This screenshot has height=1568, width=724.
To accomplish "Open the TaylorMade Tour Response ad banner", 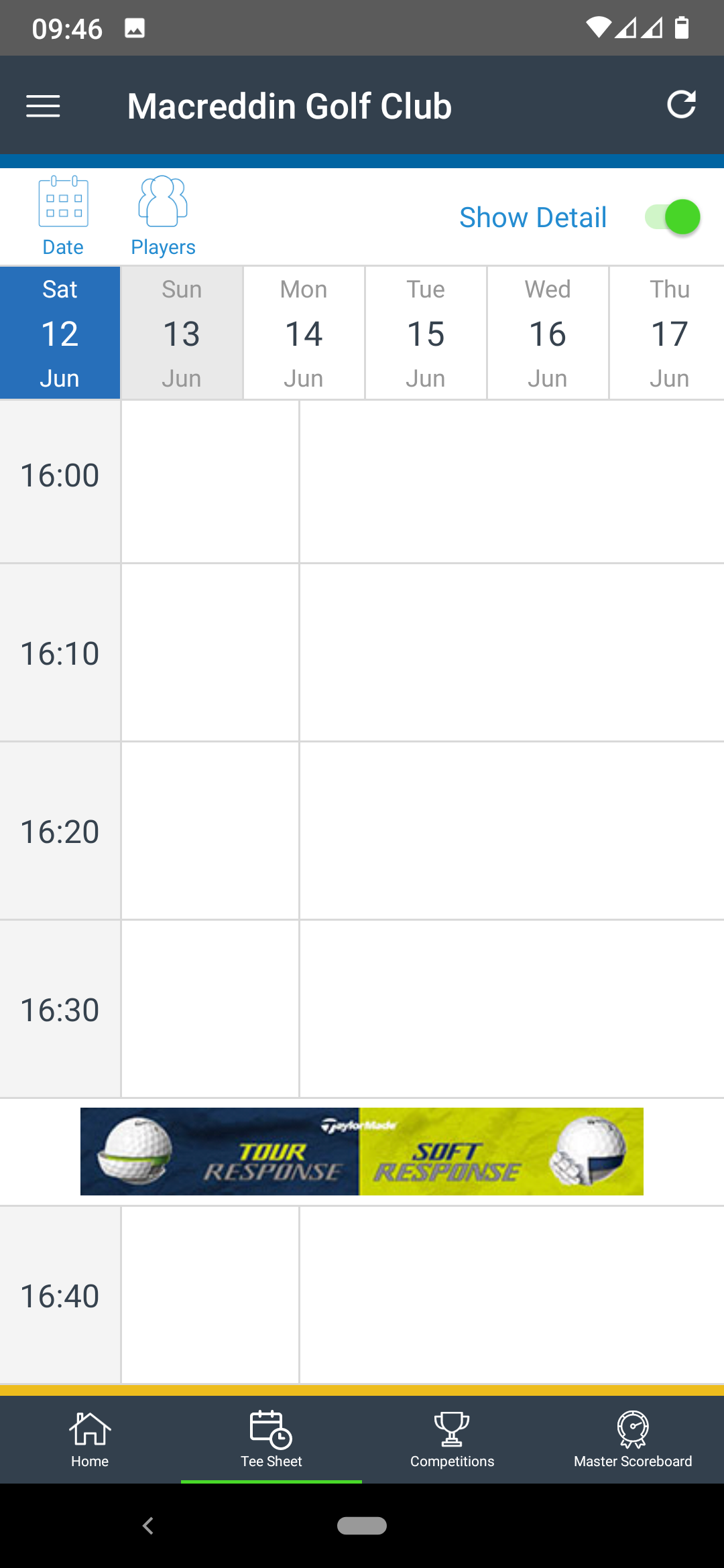I will point(362,1151).
